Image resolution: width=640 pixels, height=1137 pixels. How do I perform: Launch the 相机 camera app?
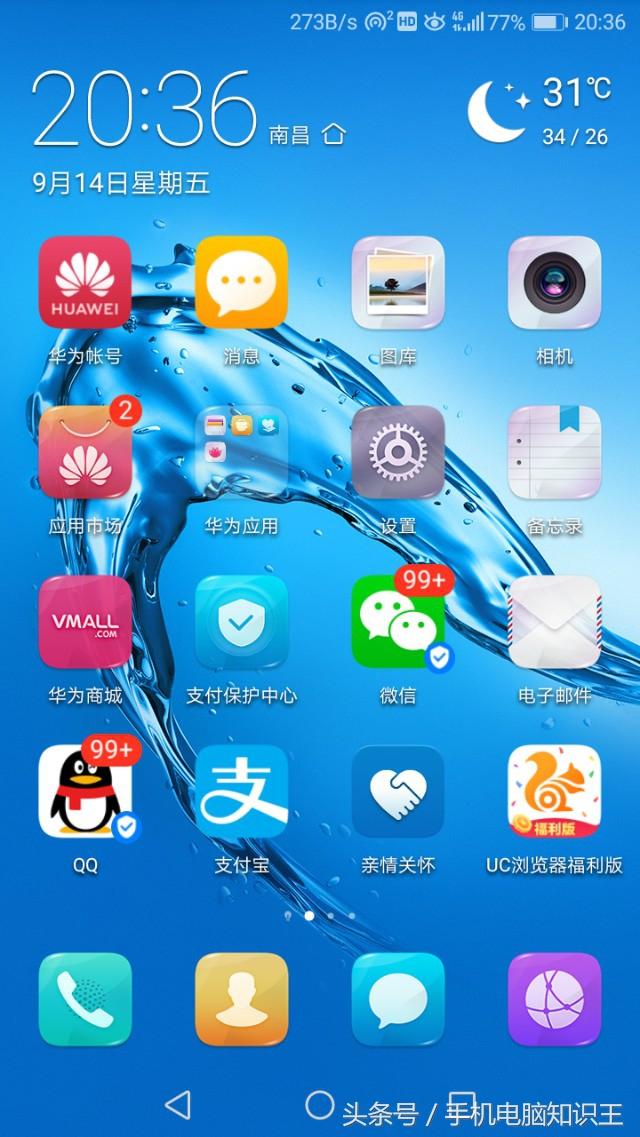(x=554, y=283)
